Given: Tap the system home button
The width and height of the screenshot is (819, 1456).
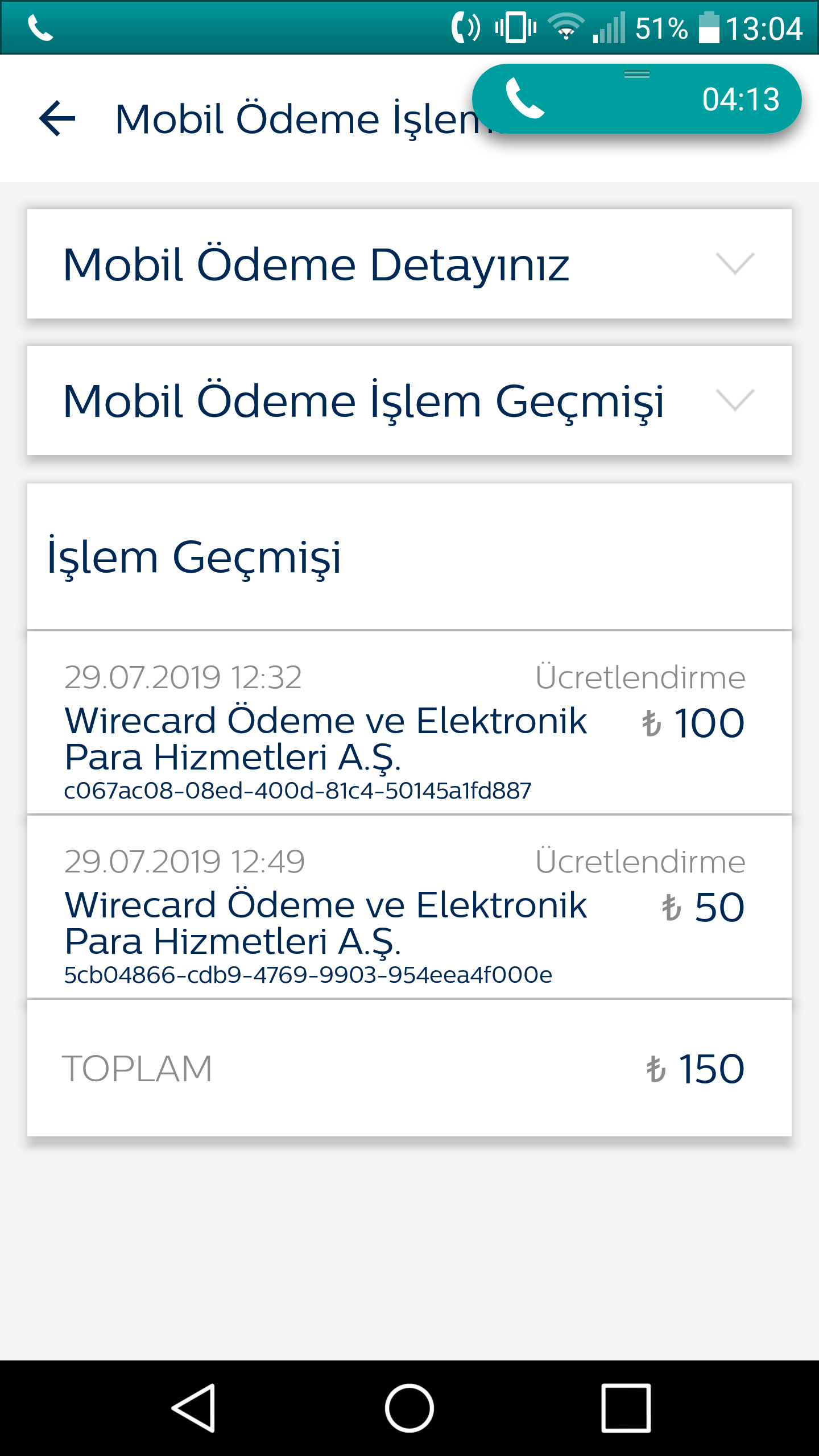Looking at the screenshot, I should [x=409, y=1408].
